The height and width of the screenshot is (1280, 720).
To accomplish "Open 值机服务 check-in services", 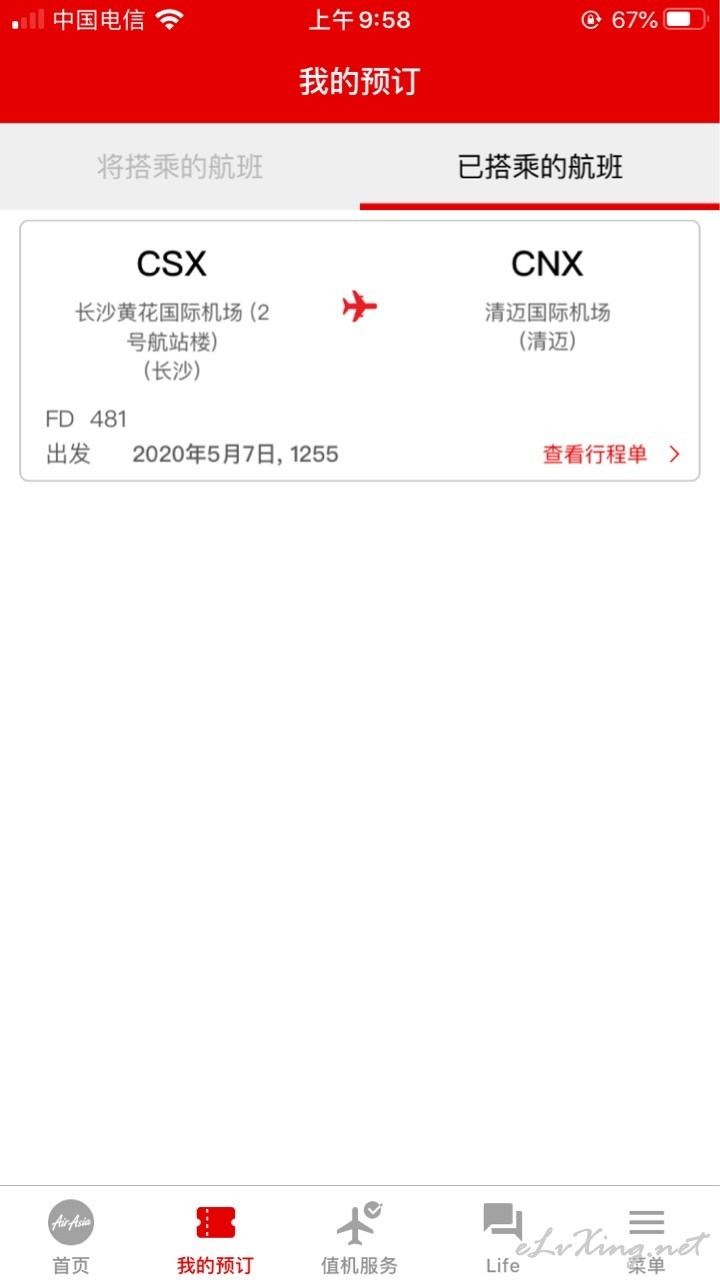I will point(359,1237).
